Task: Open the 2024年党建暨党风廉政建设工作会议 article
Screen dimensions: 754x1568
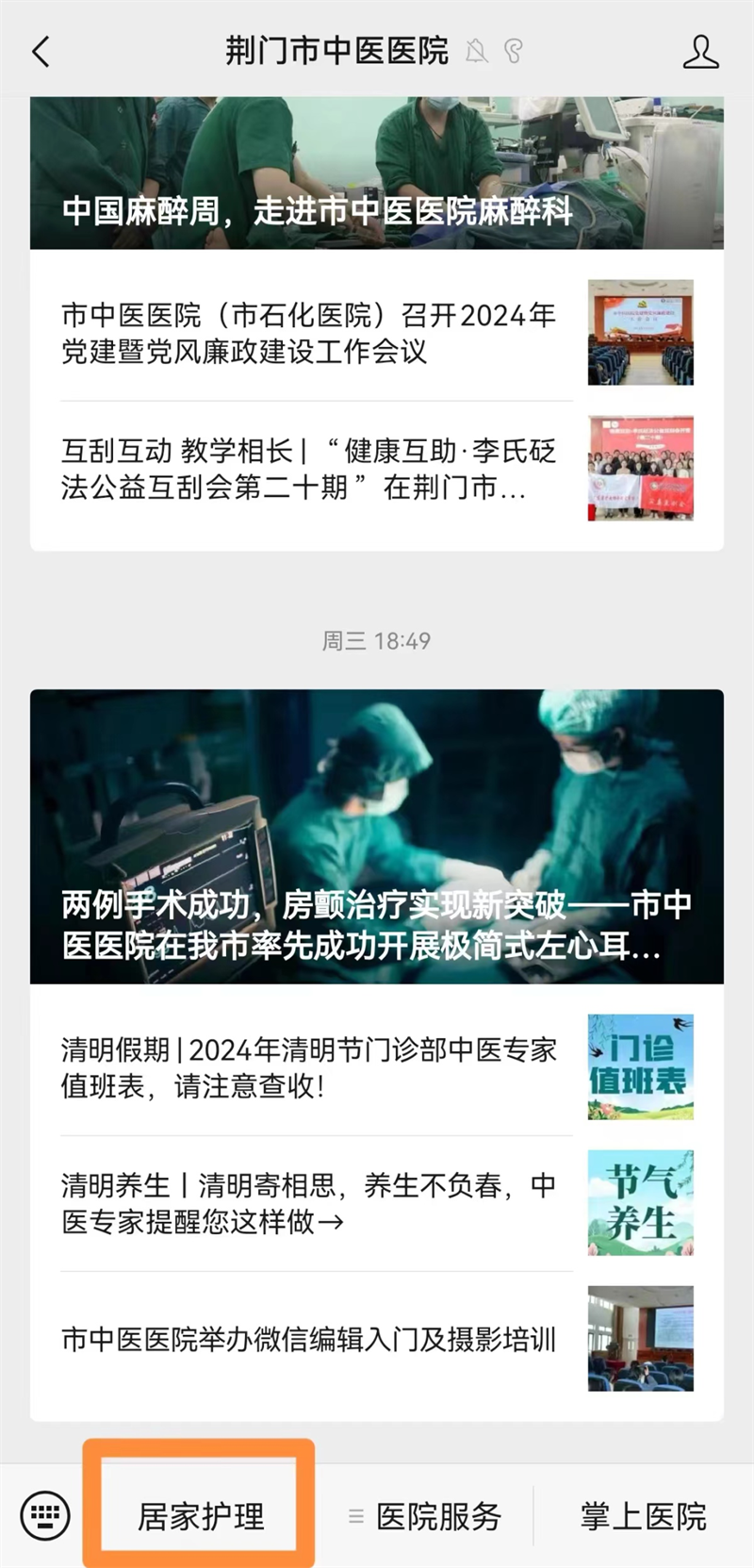Action: 311,333
